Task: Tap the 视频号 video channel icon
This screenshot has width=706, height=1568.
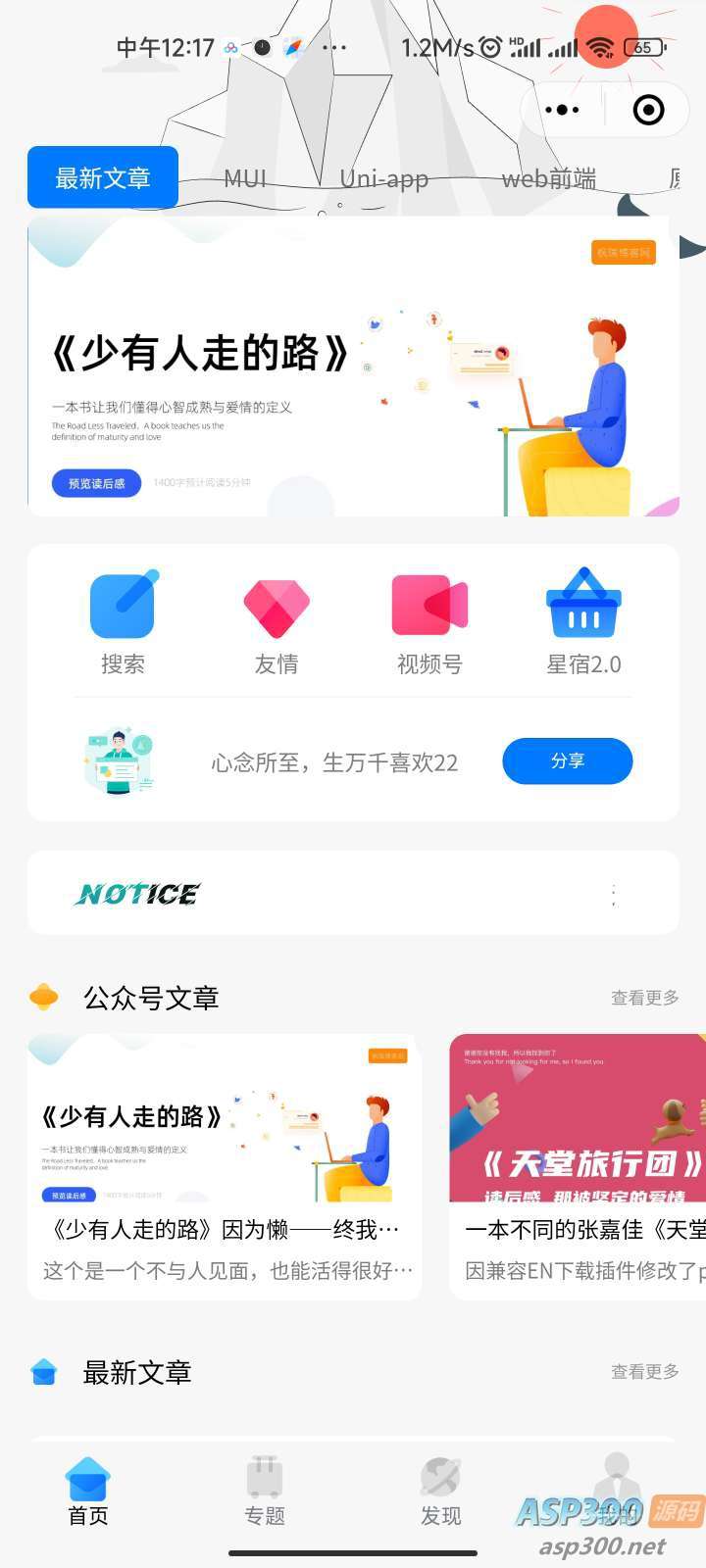Action: 429,605
